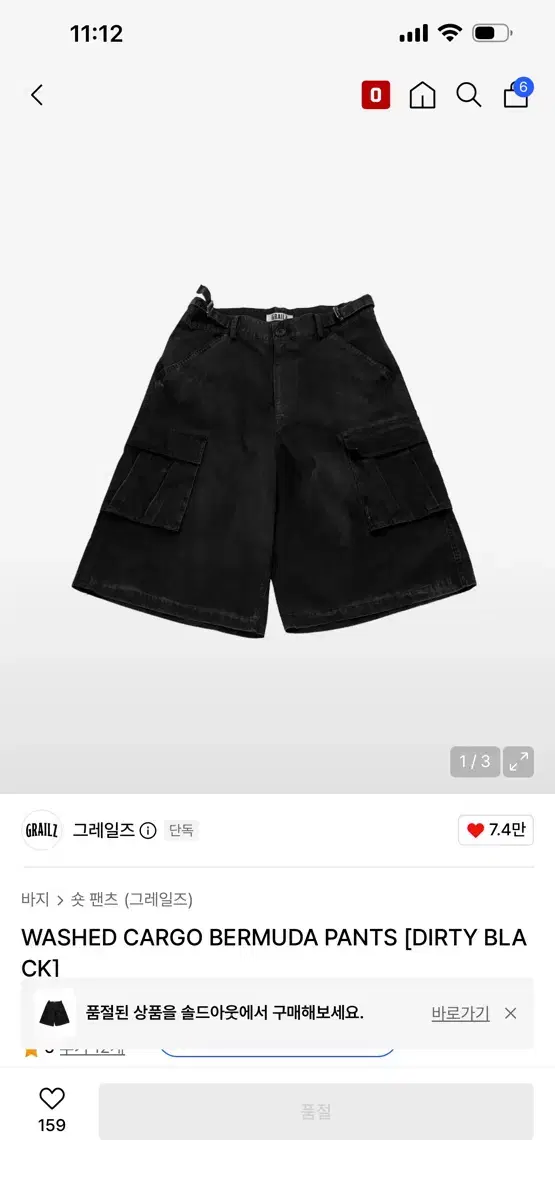Go to the home icon

(423, 95)
